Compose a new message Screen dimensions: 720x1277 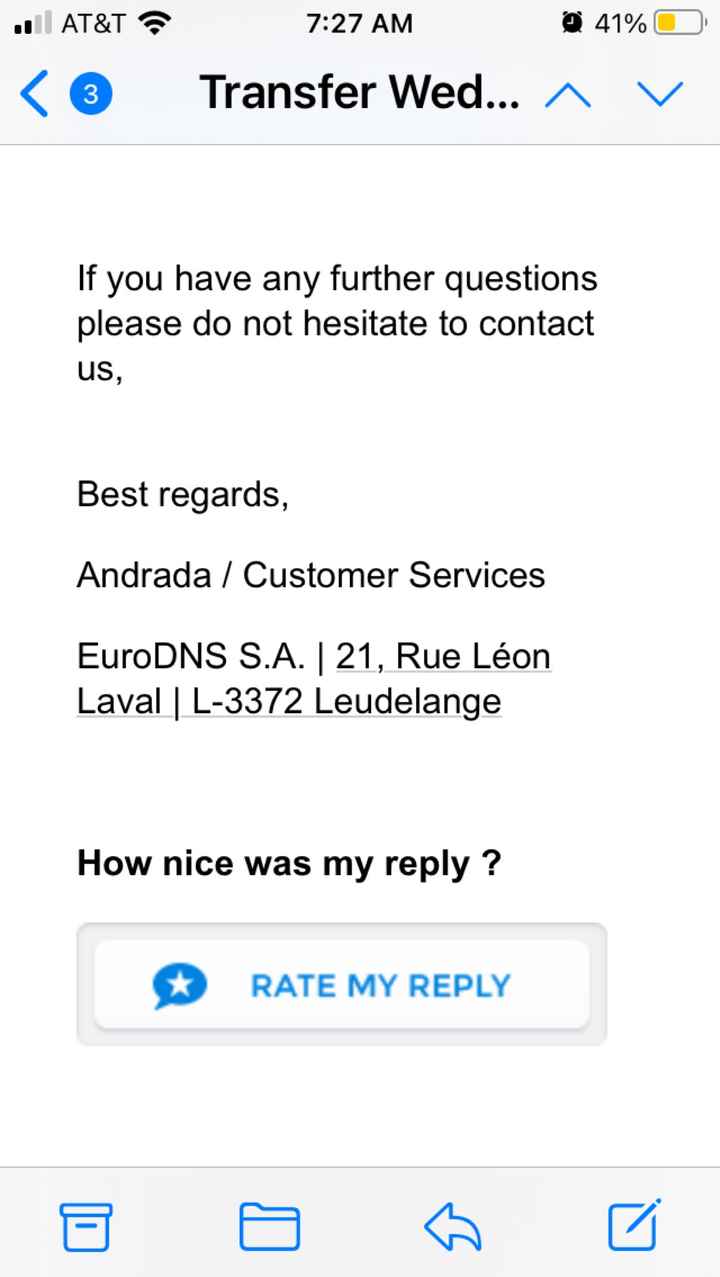635,1224
